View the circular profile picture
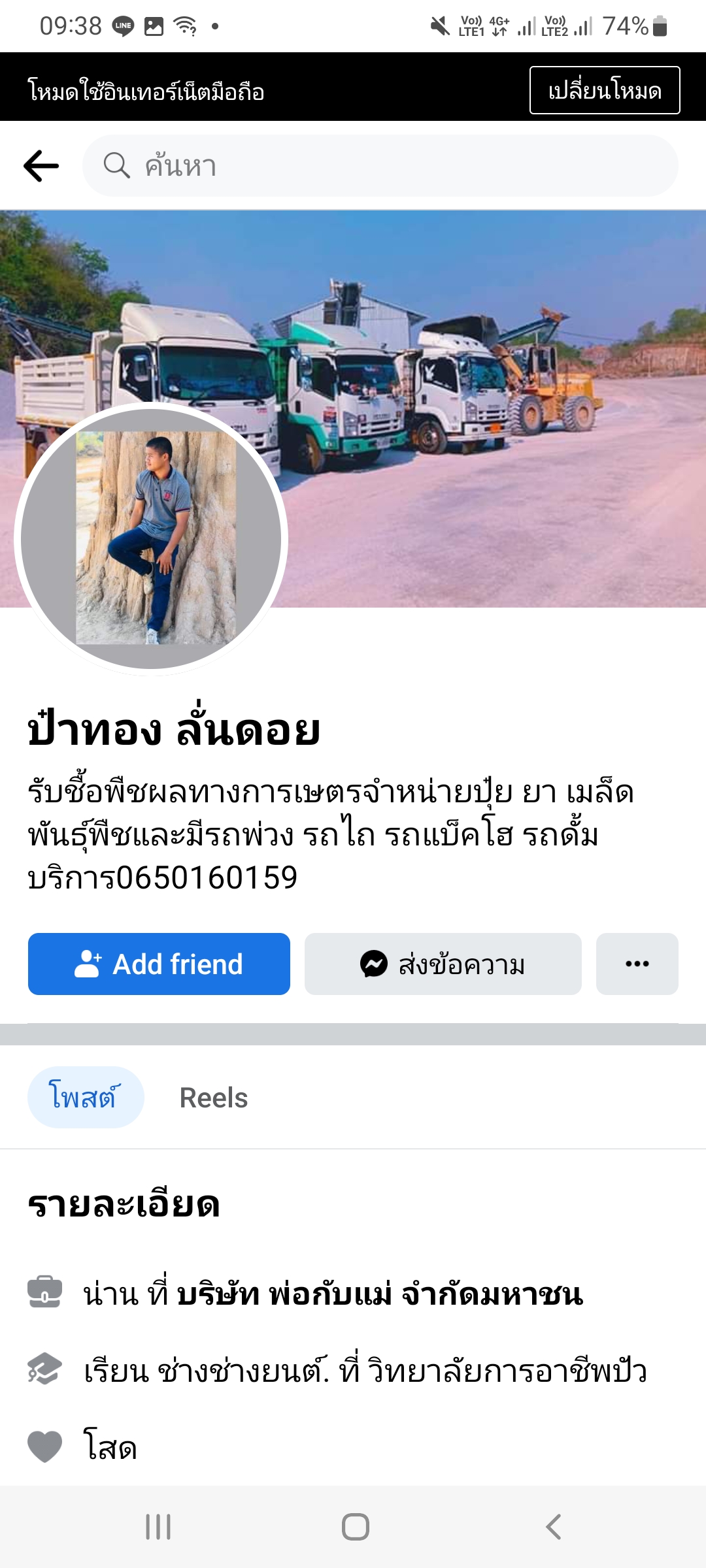706x1568 pixels. (152, 539)
